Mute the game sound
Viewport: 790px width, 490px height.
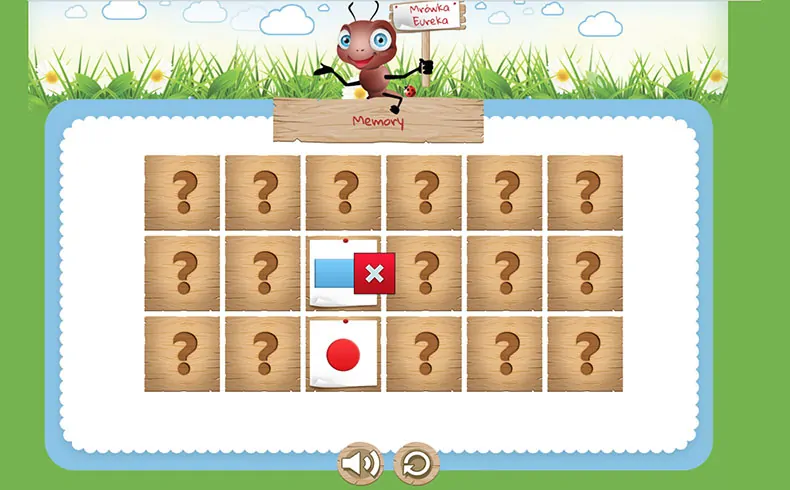(x=360, y=464)
